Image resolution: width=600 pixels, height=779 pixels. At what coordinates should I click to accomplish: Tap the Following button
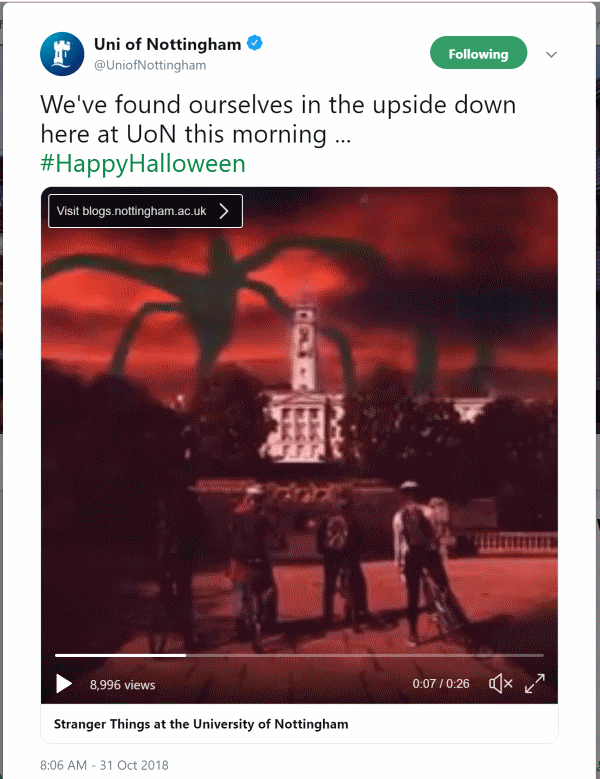pyautogui.click(x=479, y=54)
